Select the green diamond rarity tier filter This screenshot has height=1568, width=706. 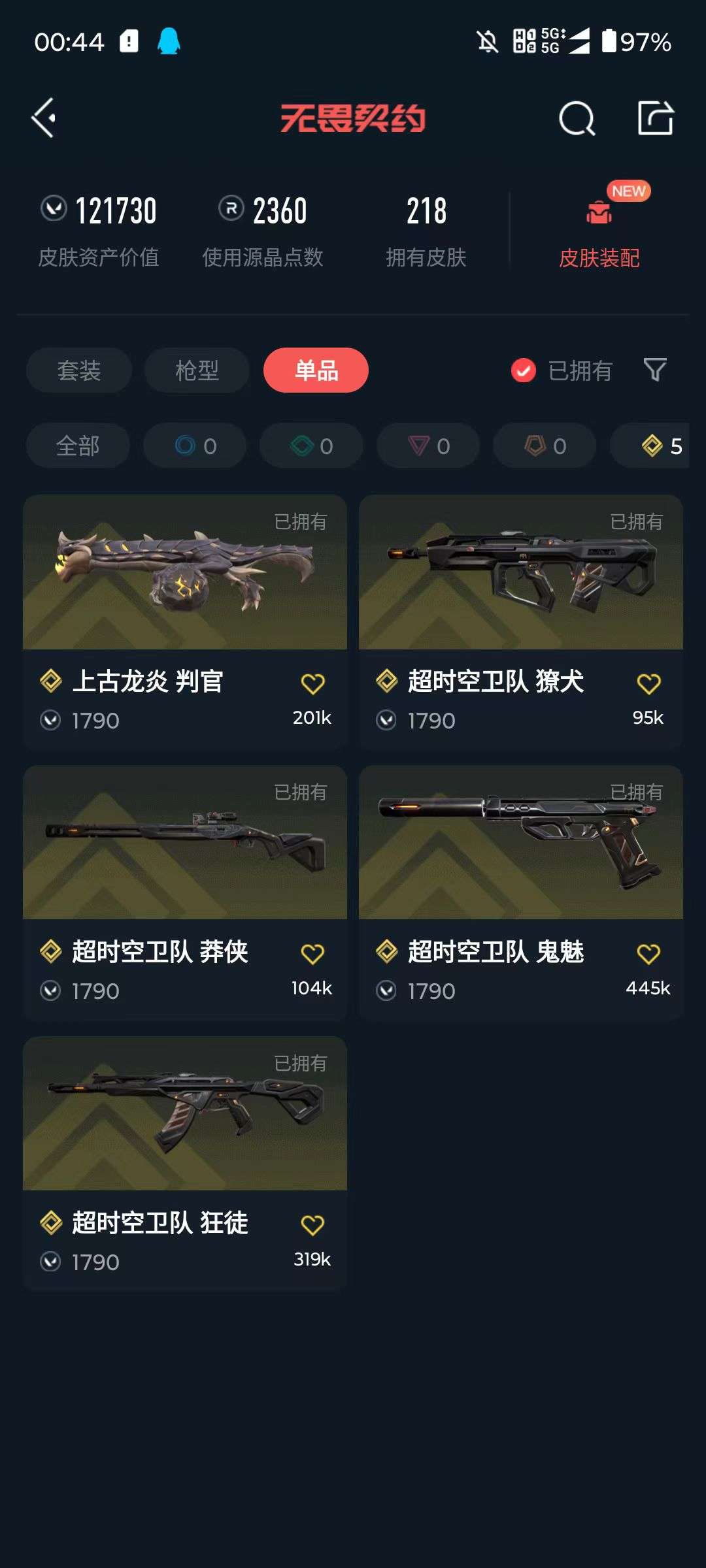[311, 446]
